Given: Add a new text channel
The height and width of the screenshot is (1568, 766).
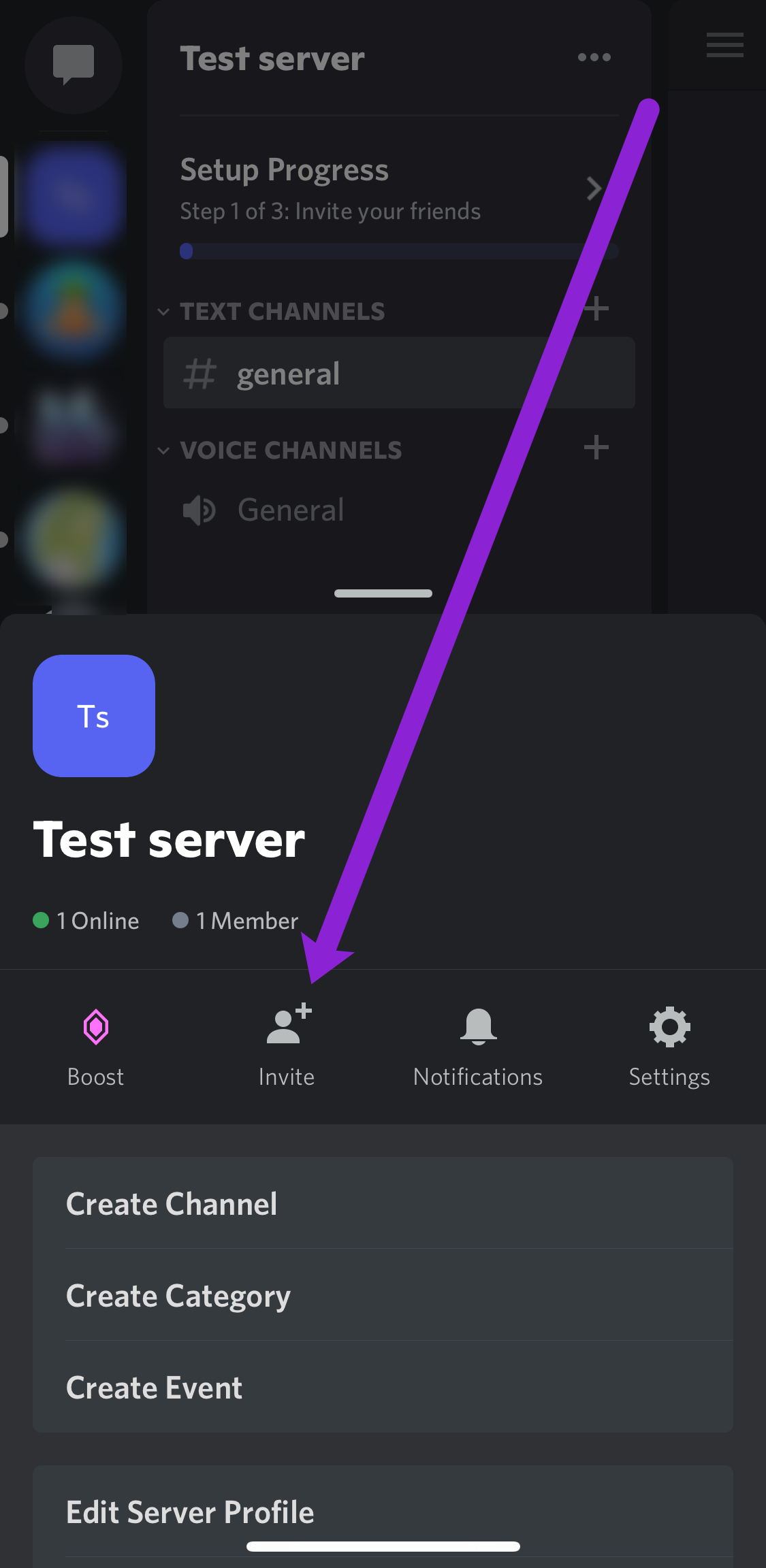Looking at the screenshot, I should 596,309.
